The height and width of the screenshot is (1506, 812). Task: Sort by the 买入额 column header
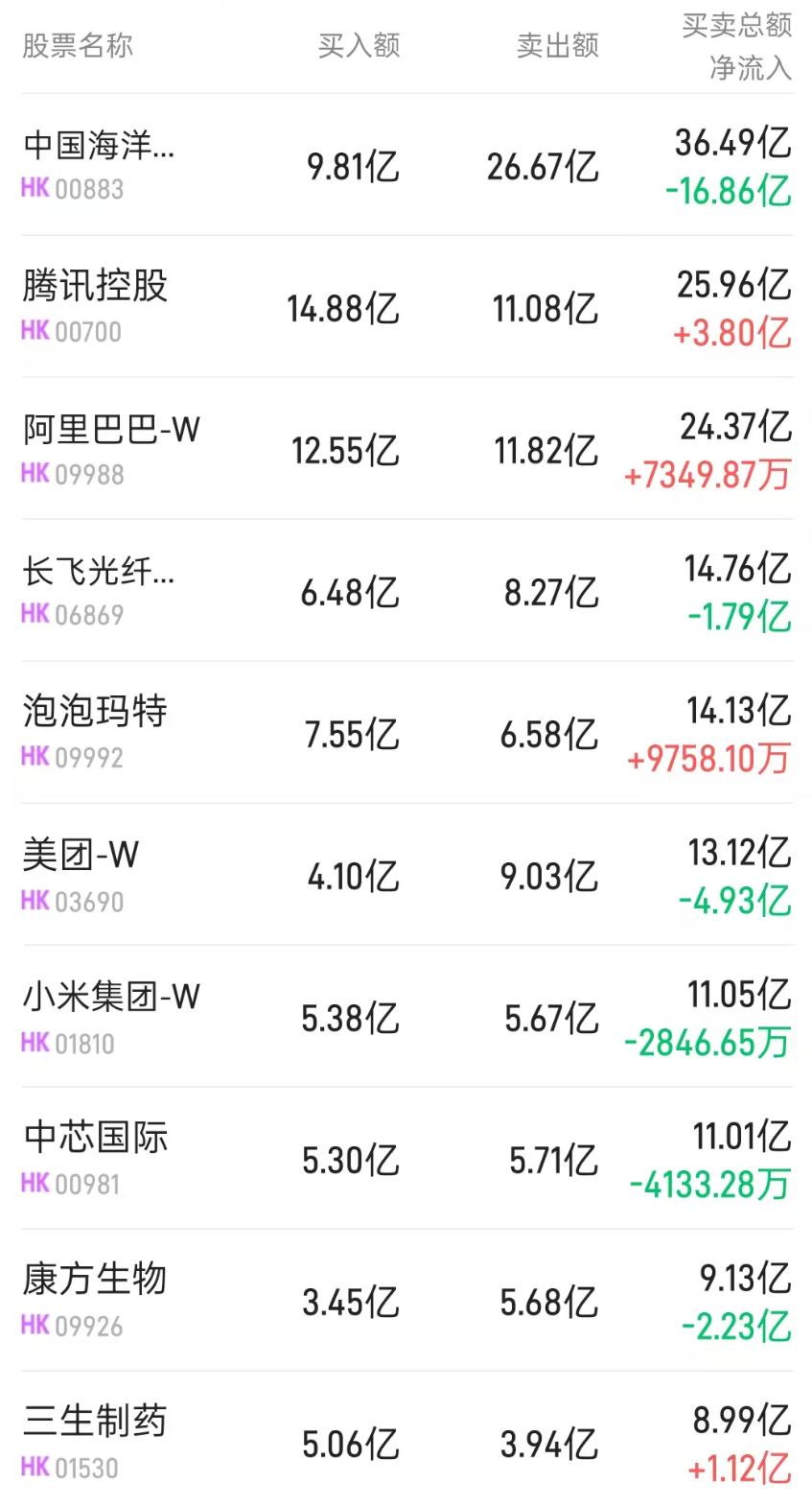[359, 45]
